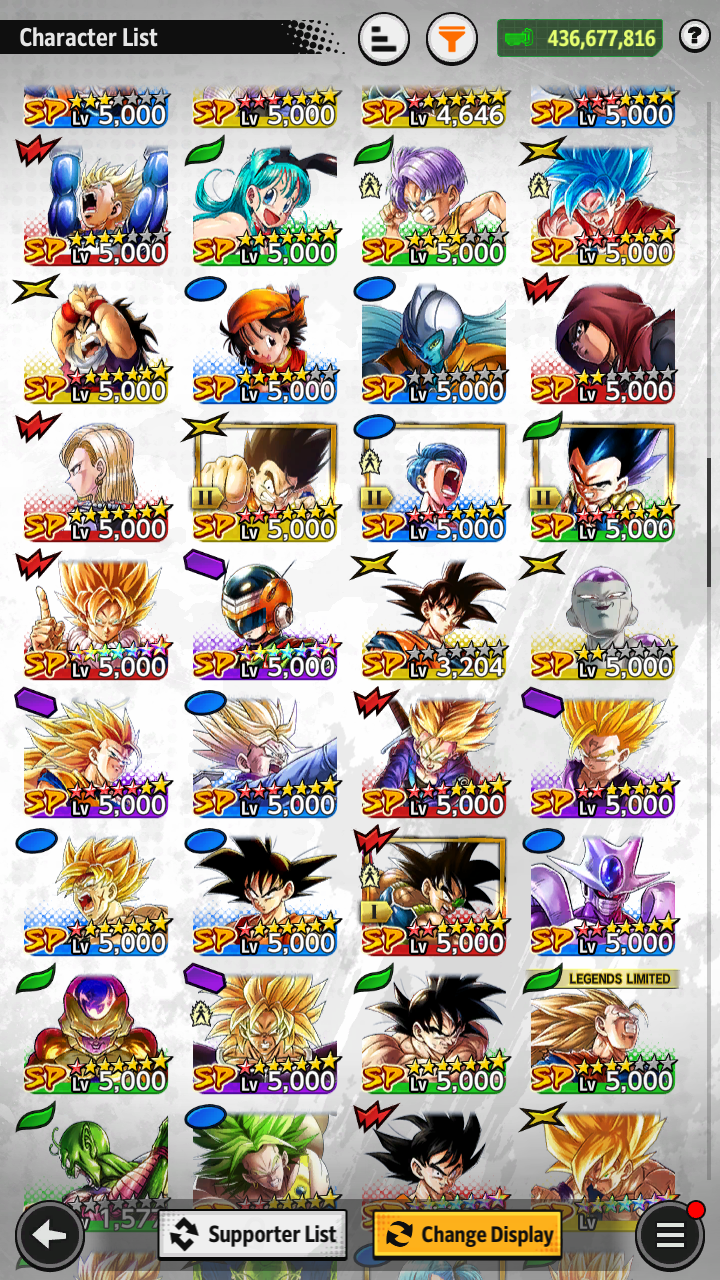Image resolution: width=720 pixels, height=1280 pixels.
Task: Open the orange filter funnel
Action: pyautogui.click(x=452, y=39)
